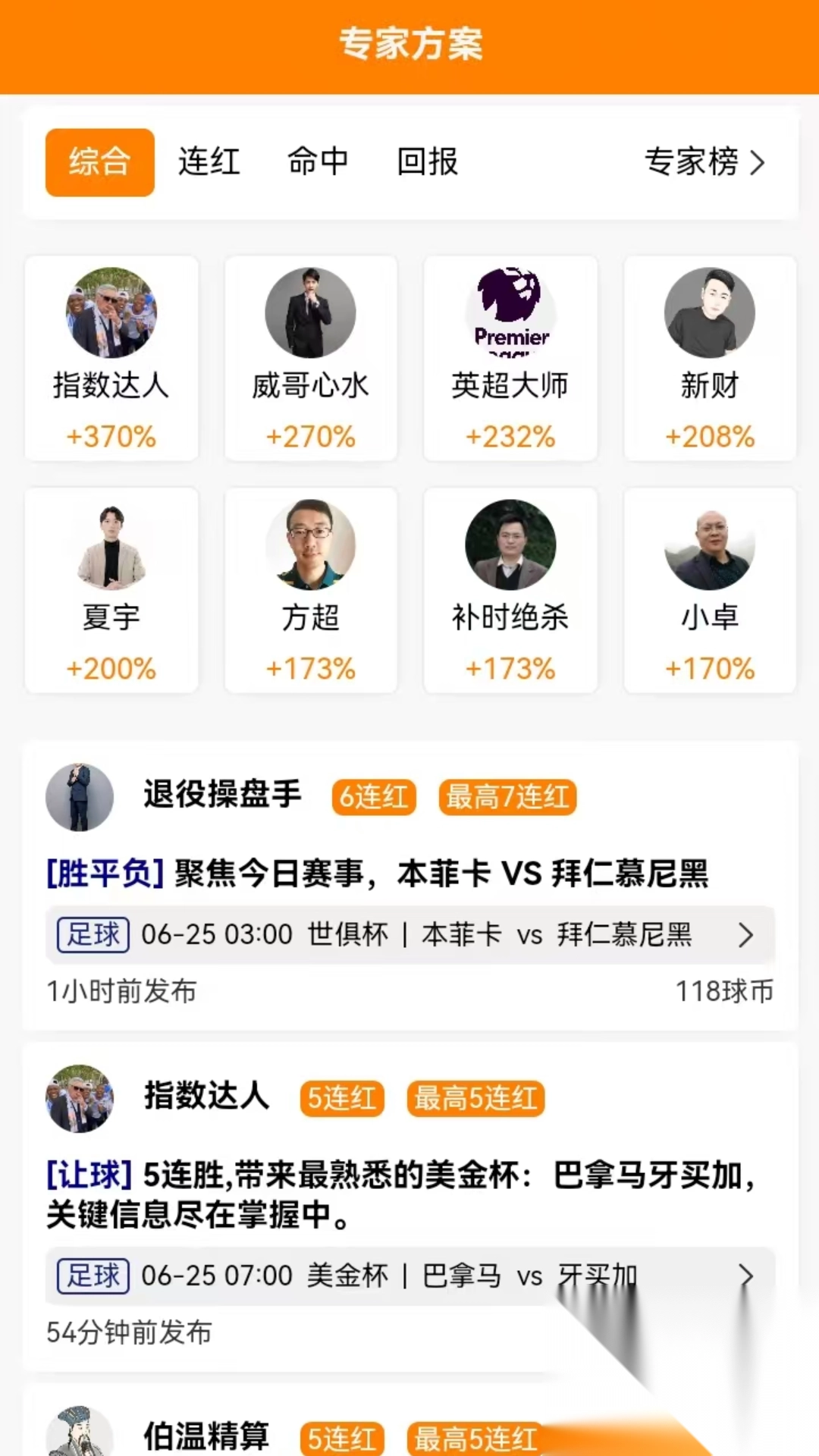This screenshot has height=1456, width=819.
Task: Select the 威哥心水 expert avatar
Action: click(310, 312)
